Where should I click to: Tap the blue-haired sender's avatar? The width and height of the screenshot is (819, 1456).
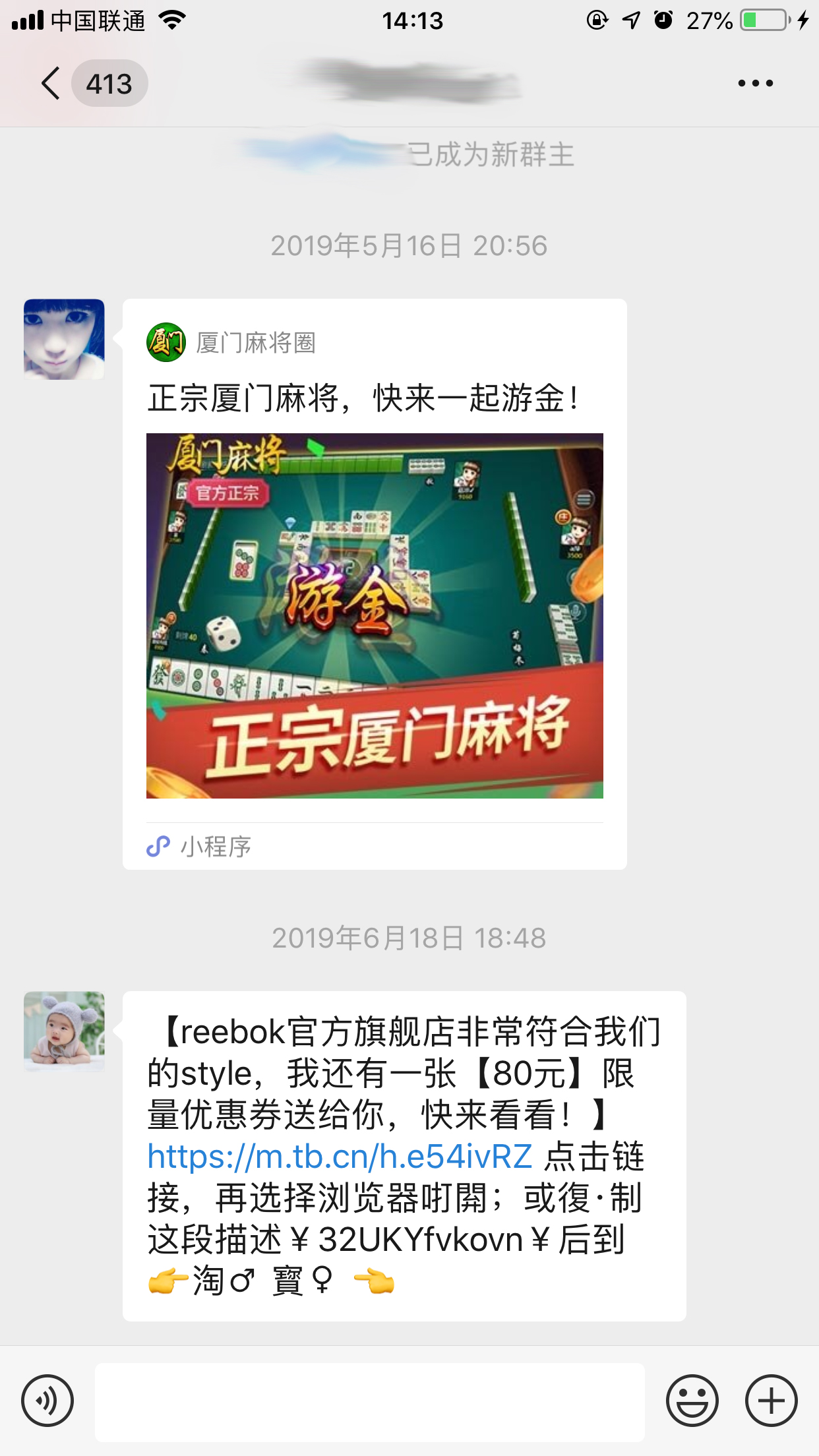64,339
